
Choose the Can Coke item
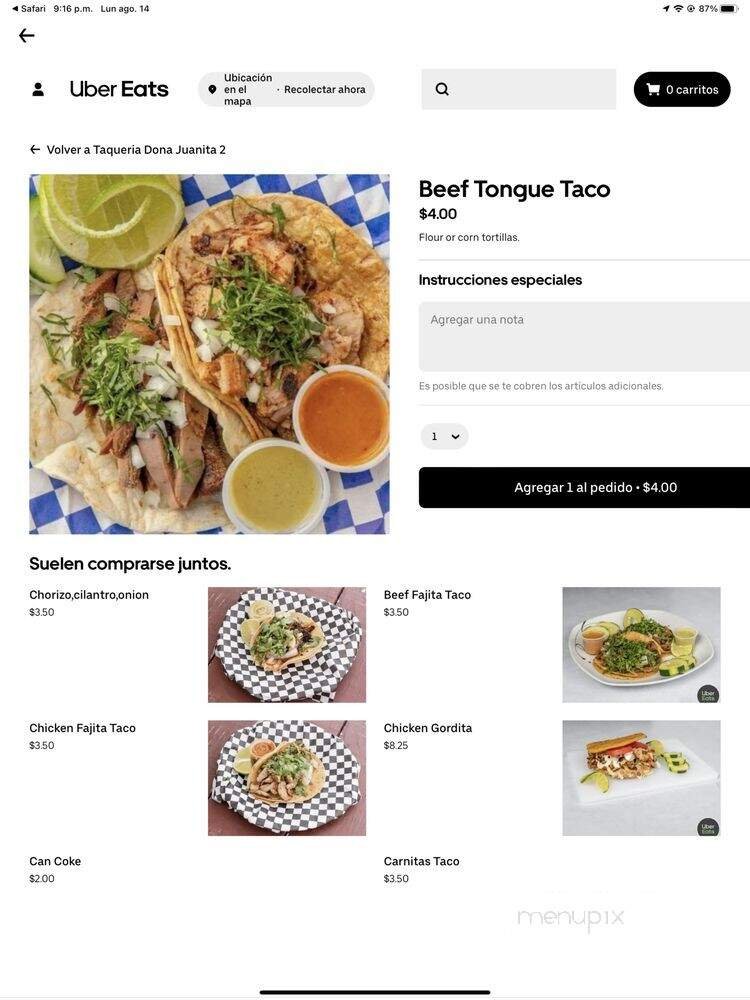click(55, 862)
